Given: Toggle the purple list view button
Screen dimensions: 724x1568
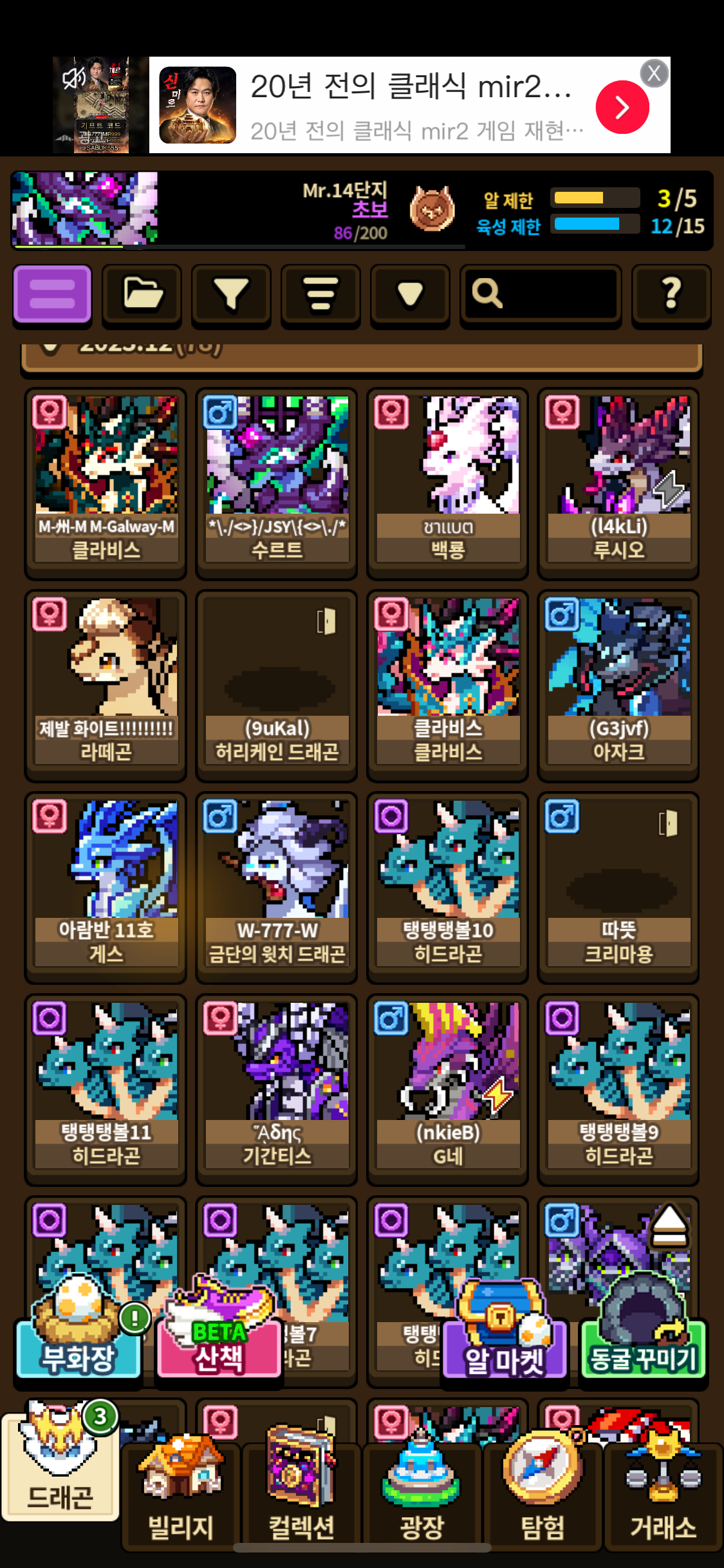Looking at the screenshot, I should point(52,294).
